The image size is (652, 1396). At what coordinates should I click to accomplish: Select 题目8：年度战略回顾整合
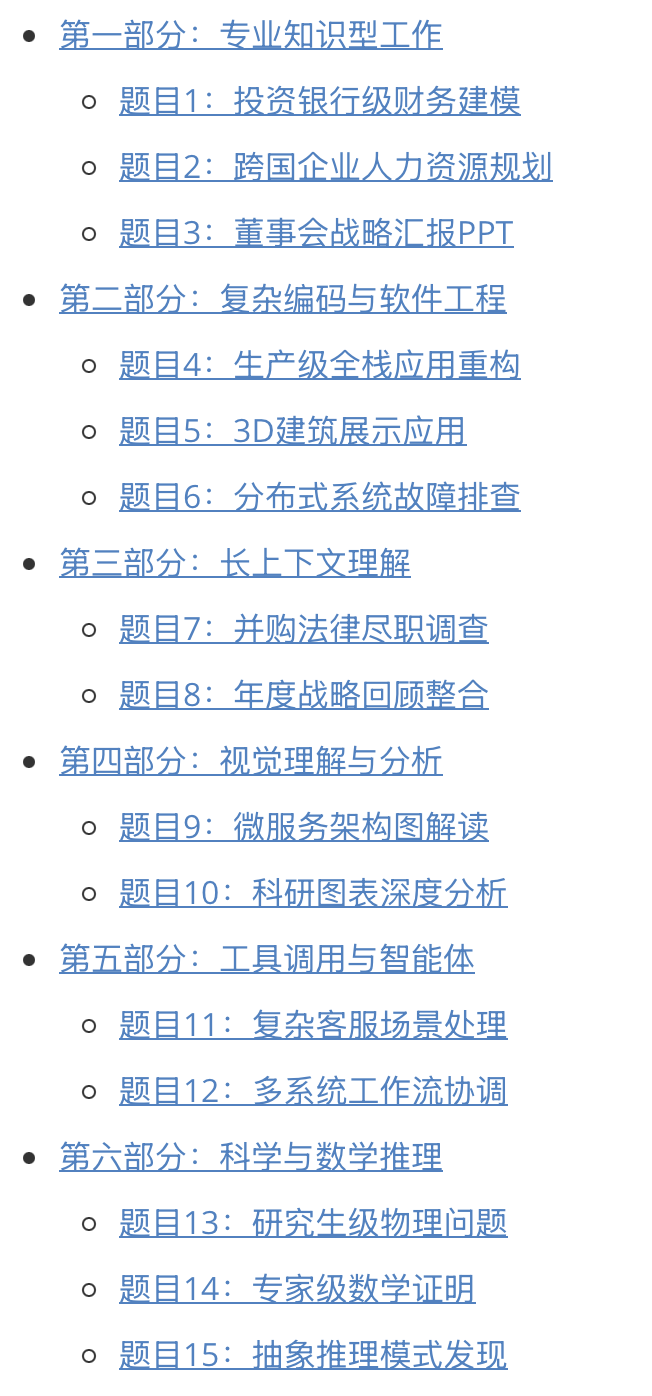303,696
